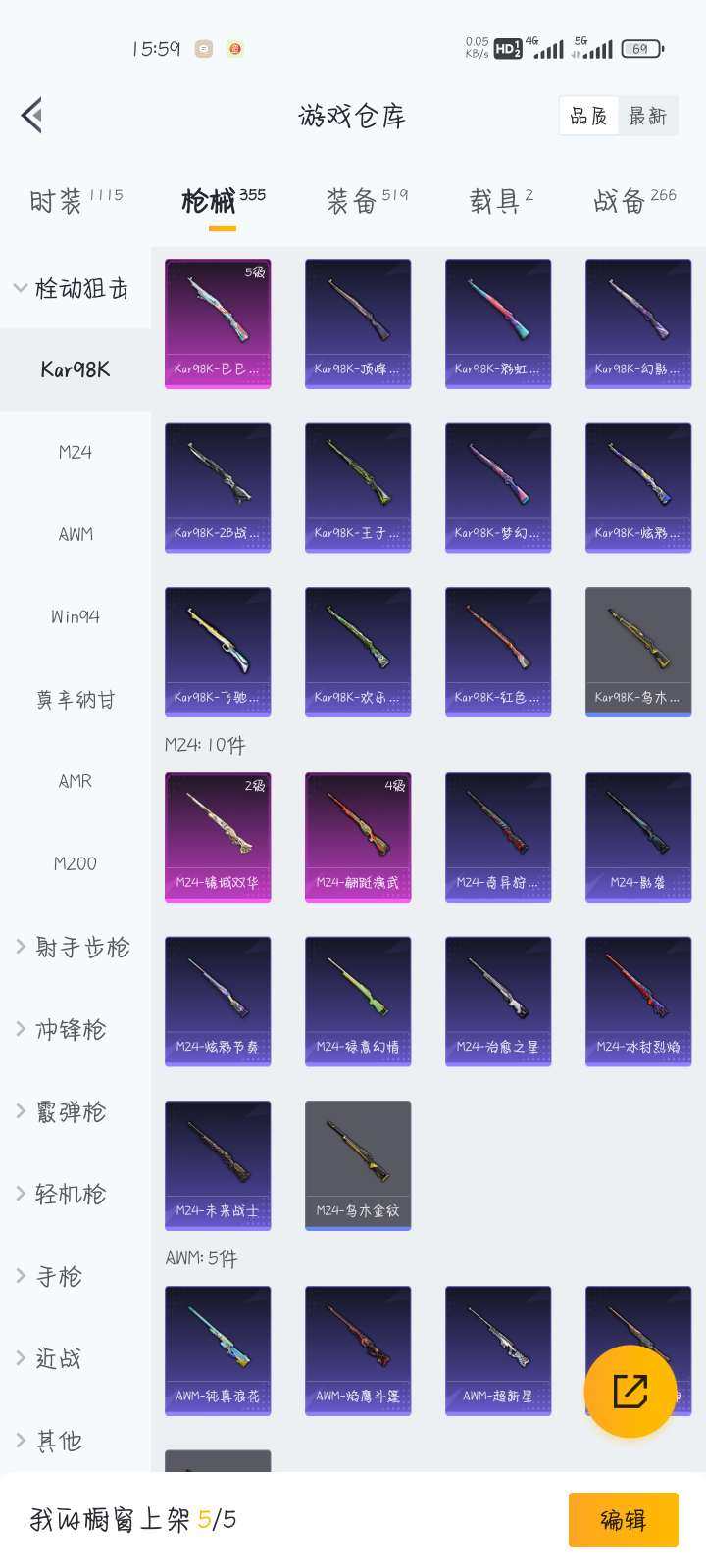Sort by 最新

(647, 116)
